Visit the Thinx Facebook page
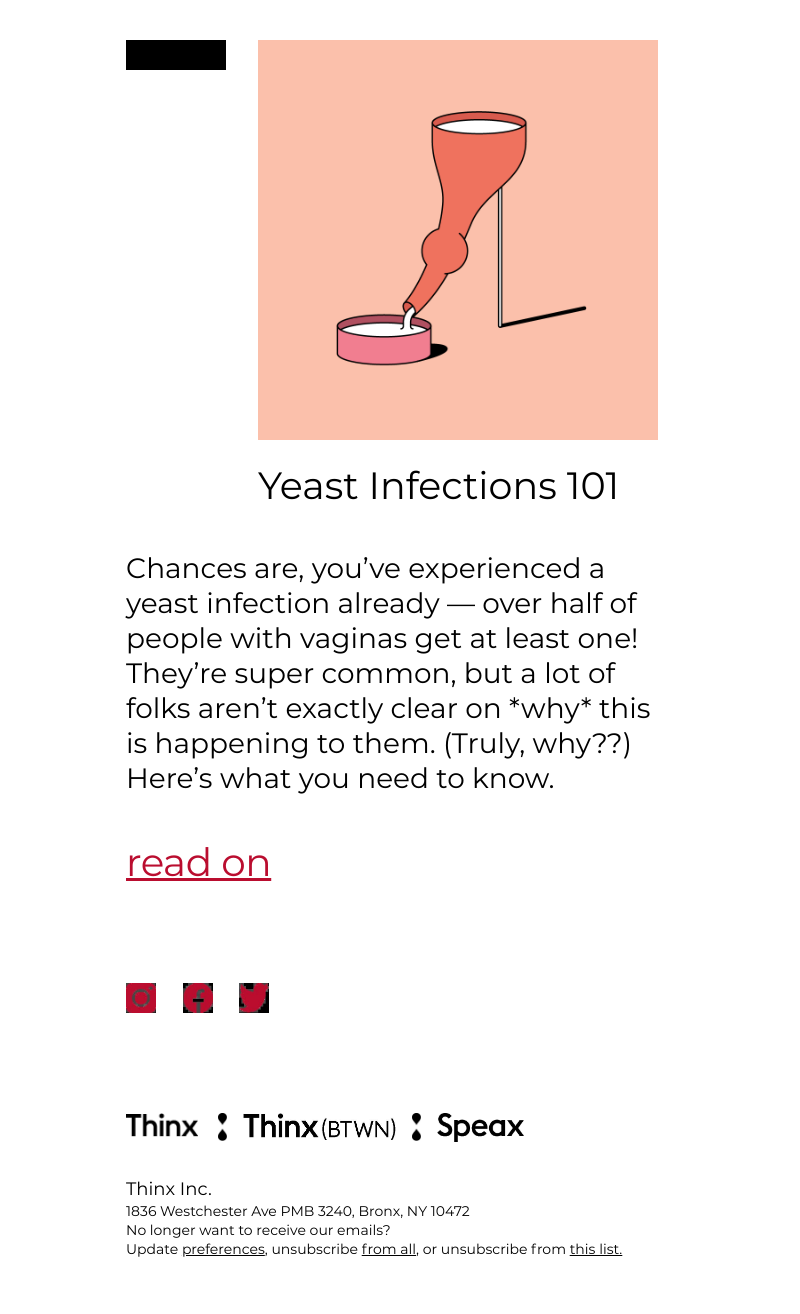Image resolution: width=800 pixels, height=1314 pixels. (x=198, y=998)
